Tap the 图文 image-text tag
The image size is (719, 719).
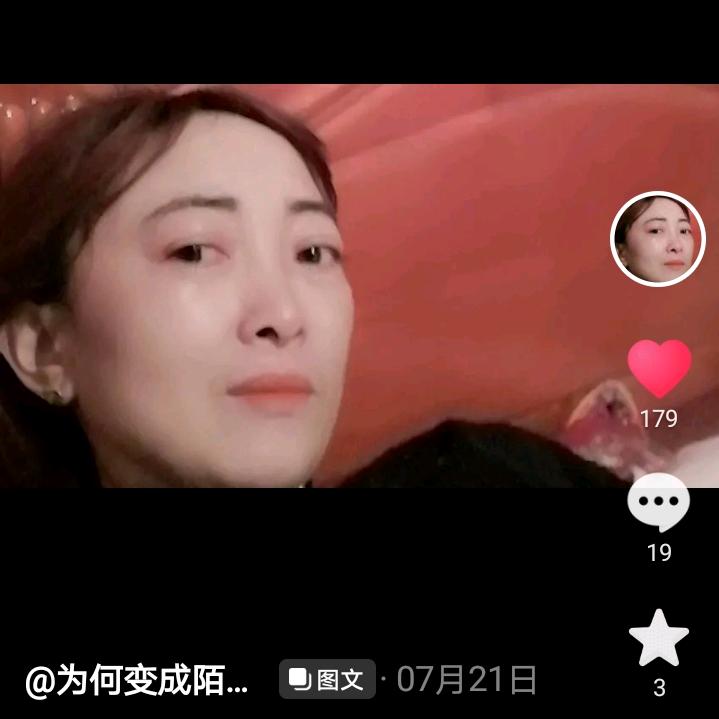point(327,680)
